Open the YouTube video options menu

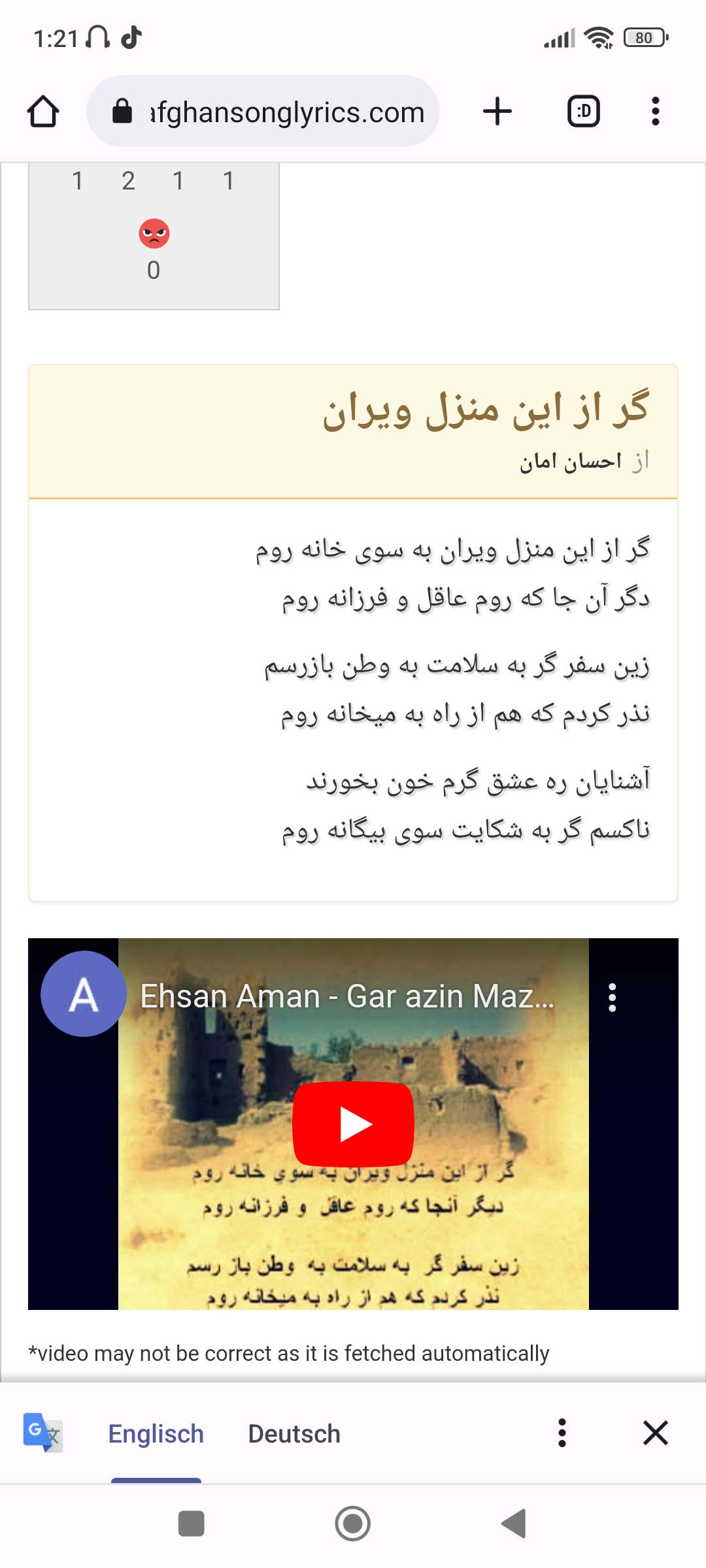click(612, 998)
